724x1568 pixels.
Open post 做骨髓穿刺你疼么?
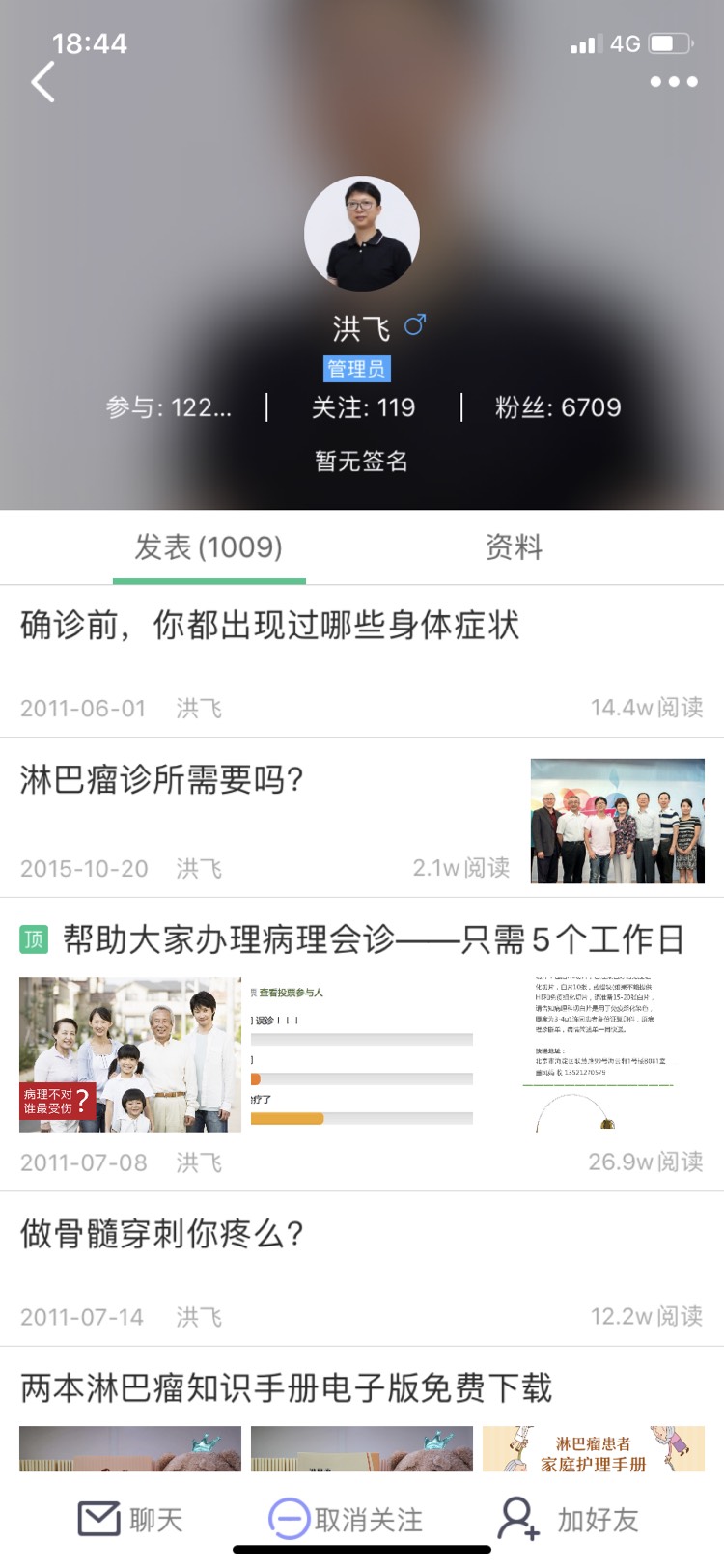162,1234
